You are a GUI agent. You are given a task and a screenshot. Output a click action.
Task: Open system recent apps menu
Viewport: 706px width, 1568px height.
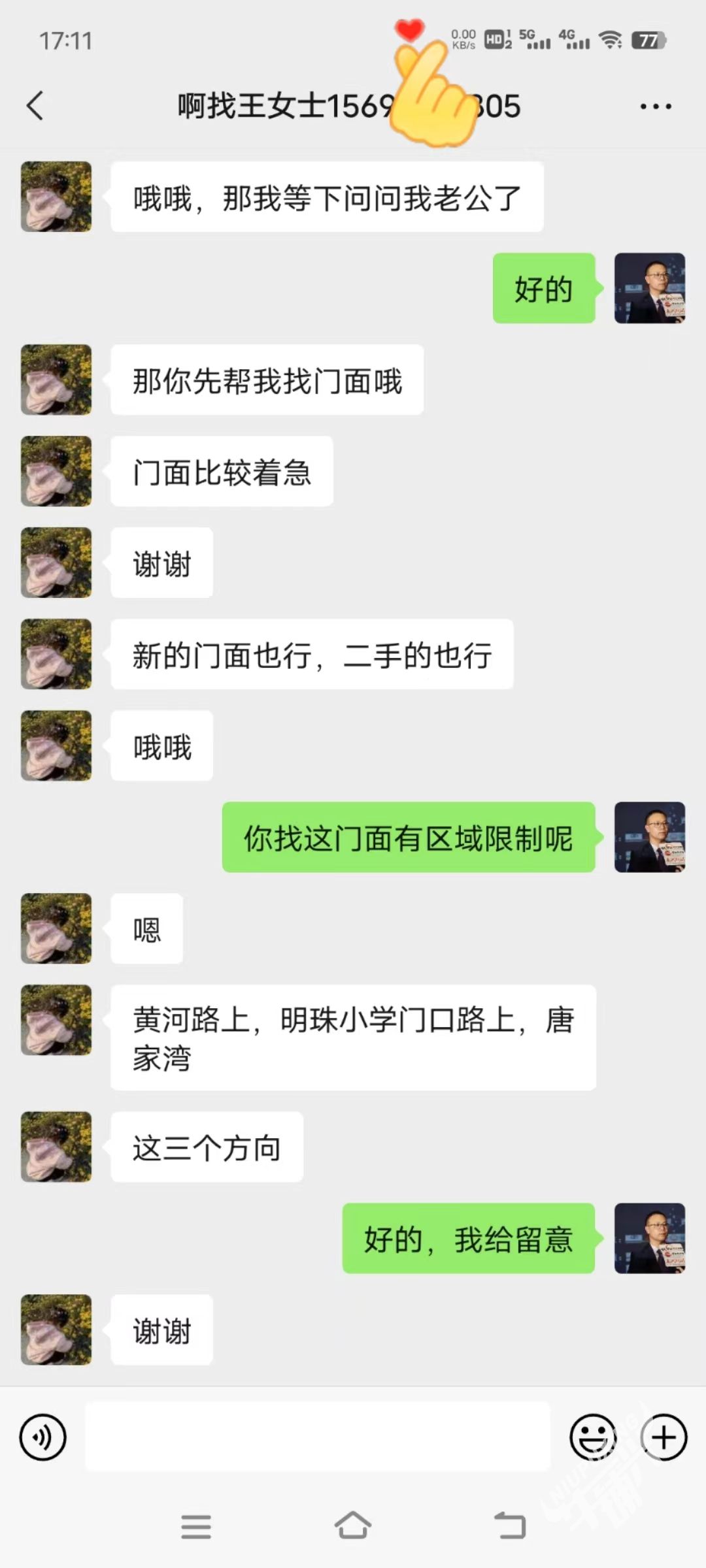coord(196,1526)
